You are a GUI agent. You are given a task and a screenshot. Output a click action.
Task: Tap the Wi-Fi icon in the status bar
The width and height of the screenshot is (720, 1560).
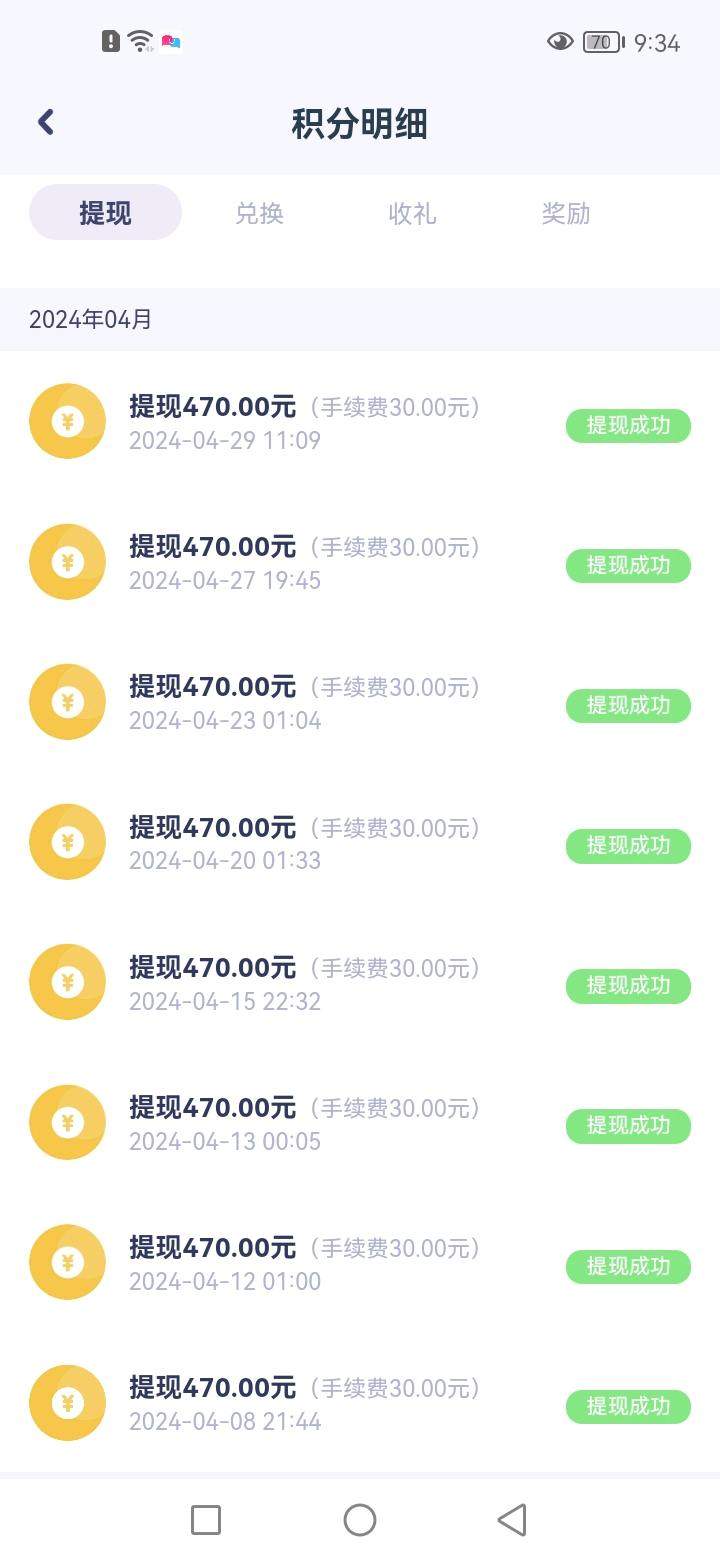(x=138, y=41)
